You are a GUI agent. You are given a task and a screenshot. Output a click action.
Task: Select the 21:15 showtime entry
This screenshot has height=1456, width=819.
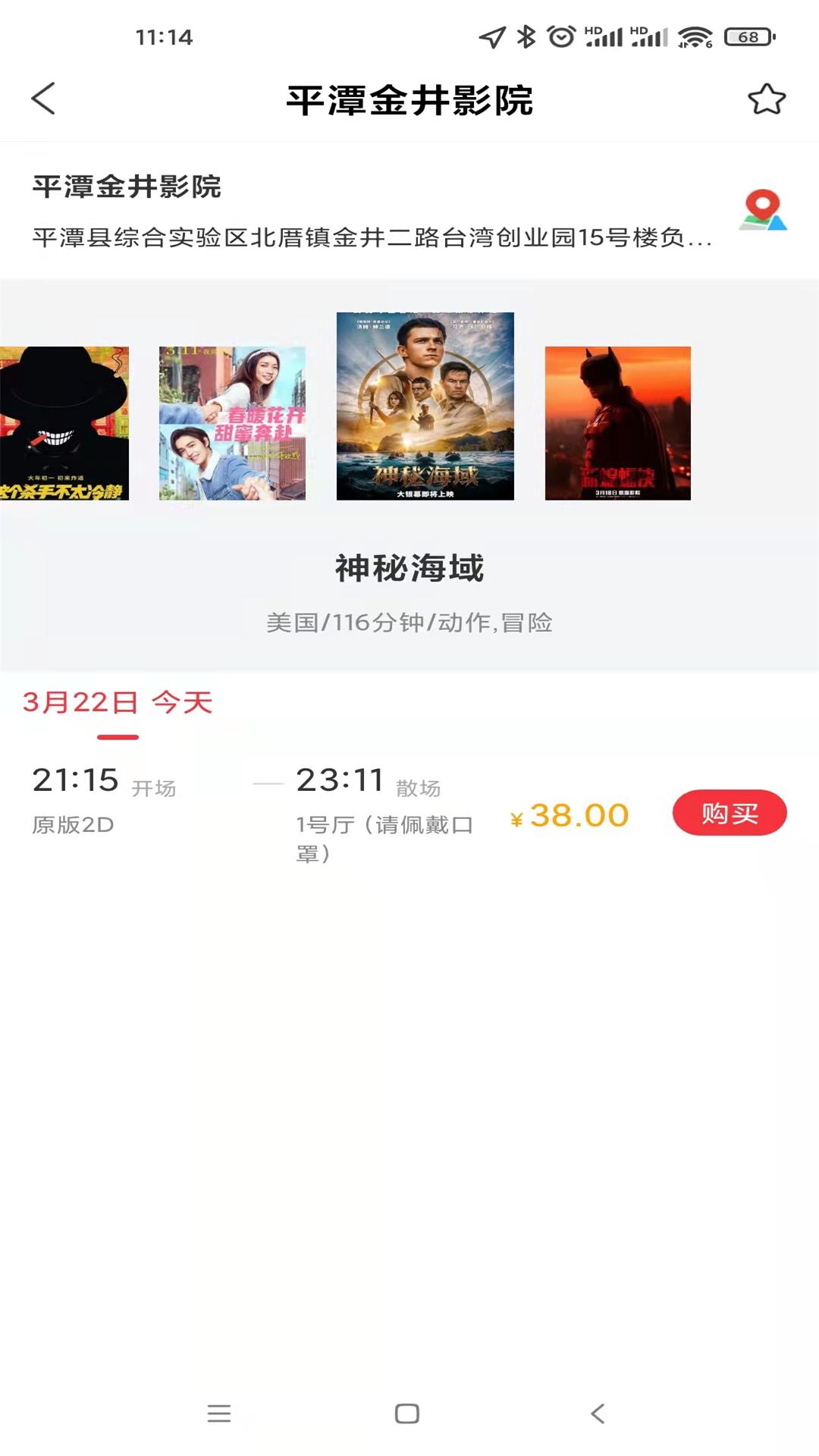(76, 781)
